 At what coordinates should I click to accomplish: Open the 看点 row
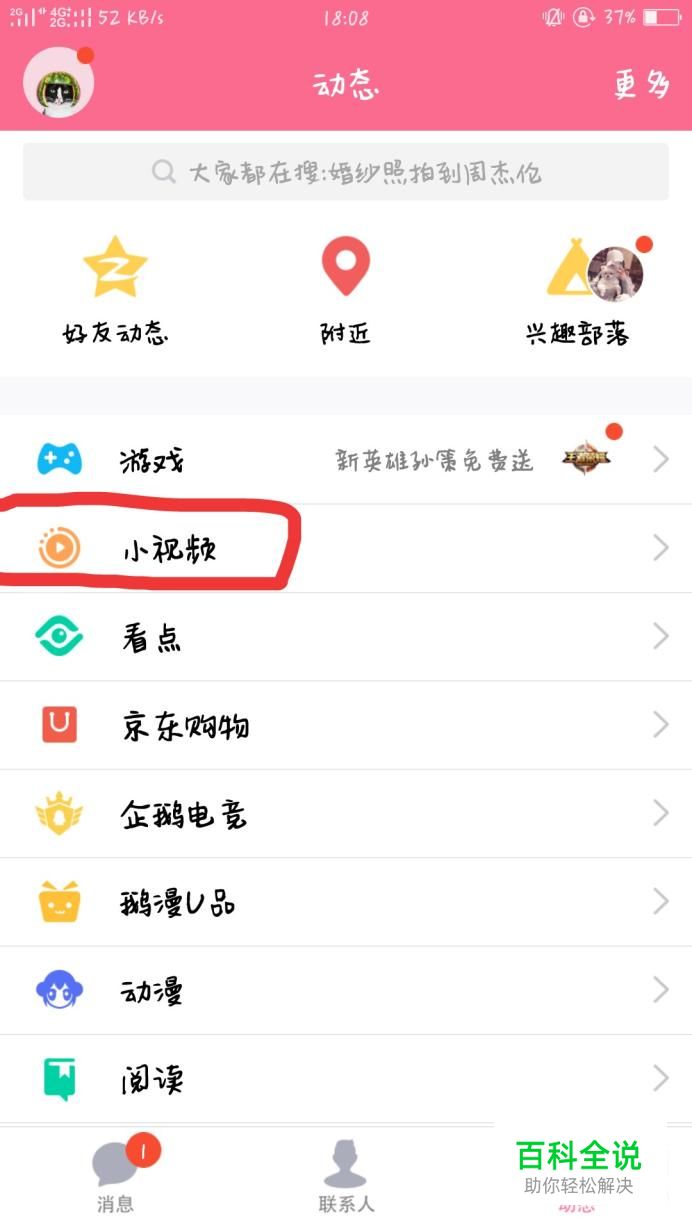click(346, 637)
